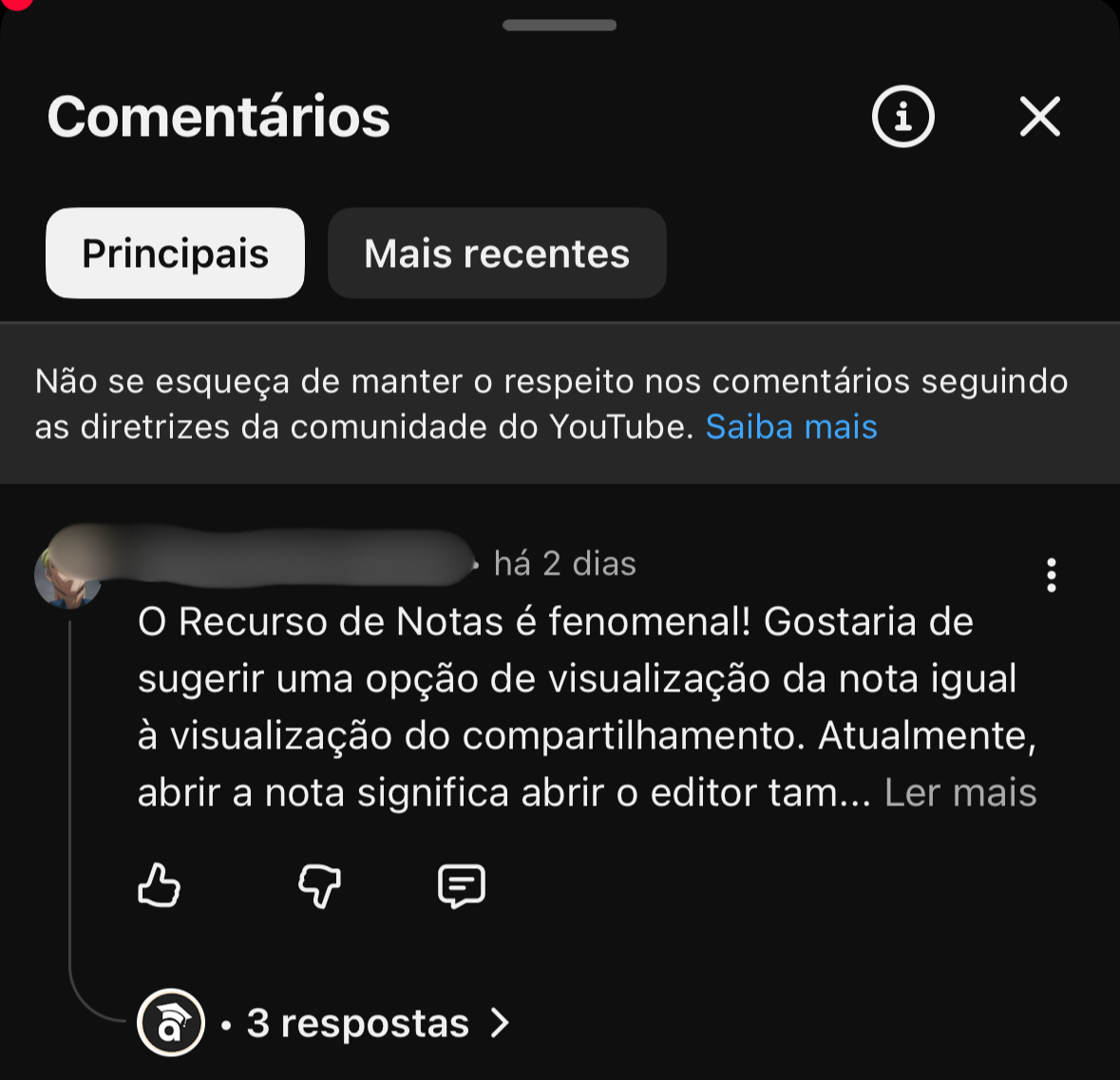Like the Recurso de Notas comment
This screenshot has width=1120, height=1080.
[x=159, y=885]
